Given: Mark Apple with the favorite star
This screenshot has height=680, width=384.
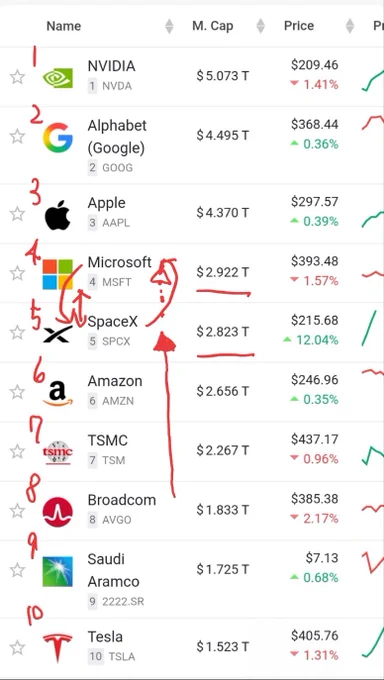Looking at the screenshot, I should pos(17,214).
